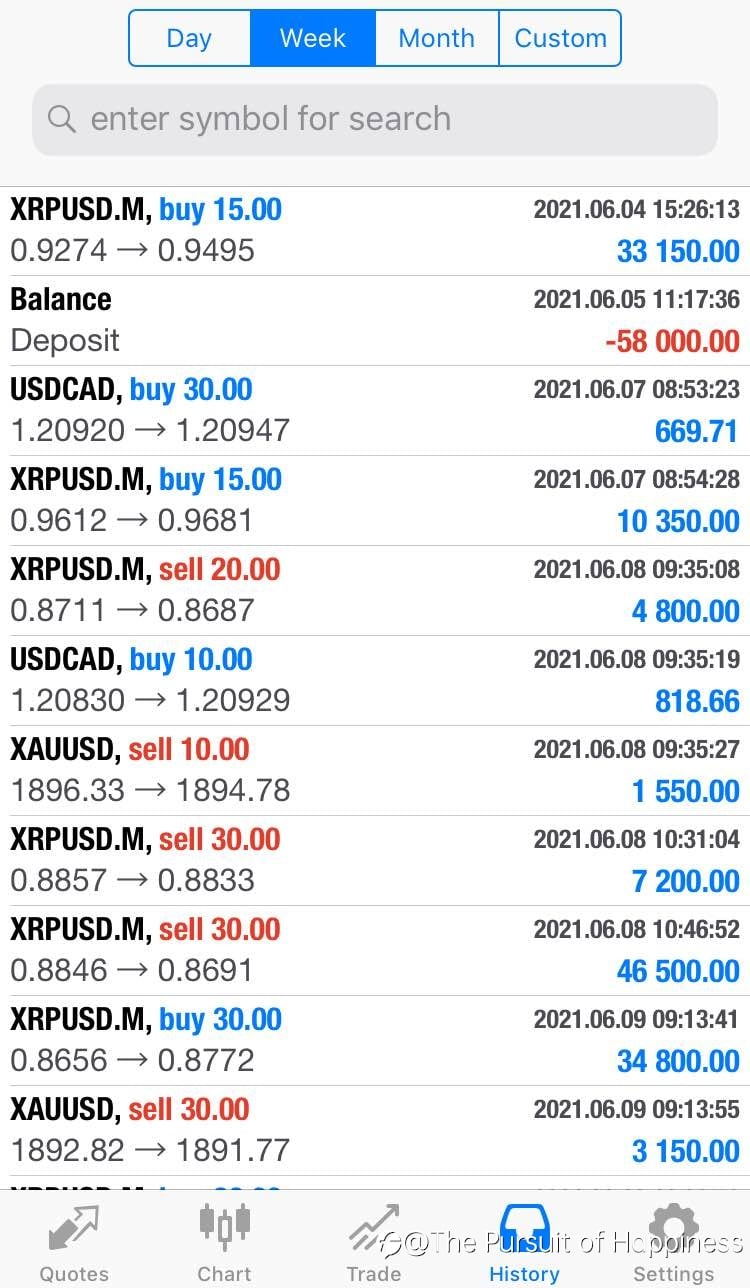Viewport: 750px width, 1288px height.
Task: Open the Trade tab
Action: pos(374,1243)
